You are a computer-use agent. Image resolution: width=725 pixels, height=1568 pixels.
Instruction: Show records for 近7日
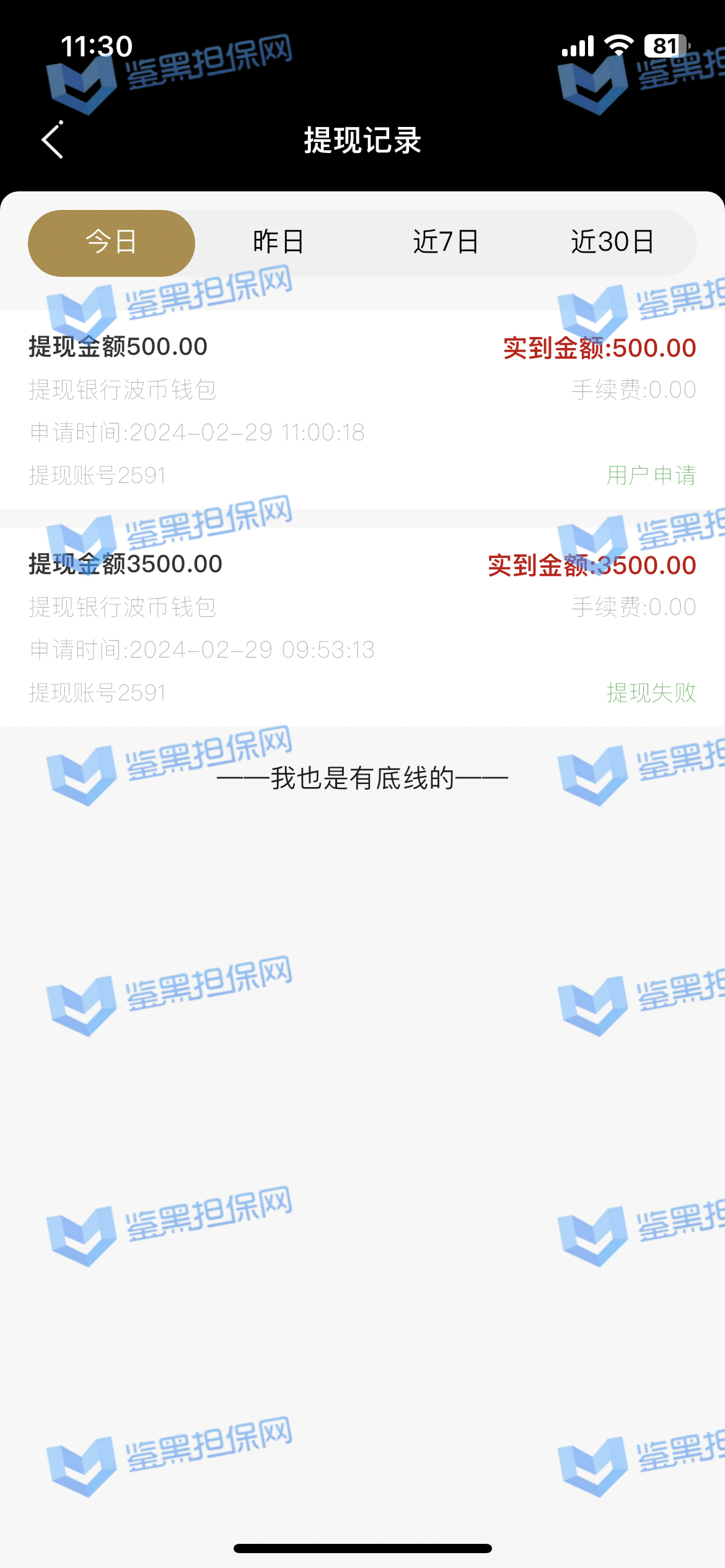click(446, 243)
